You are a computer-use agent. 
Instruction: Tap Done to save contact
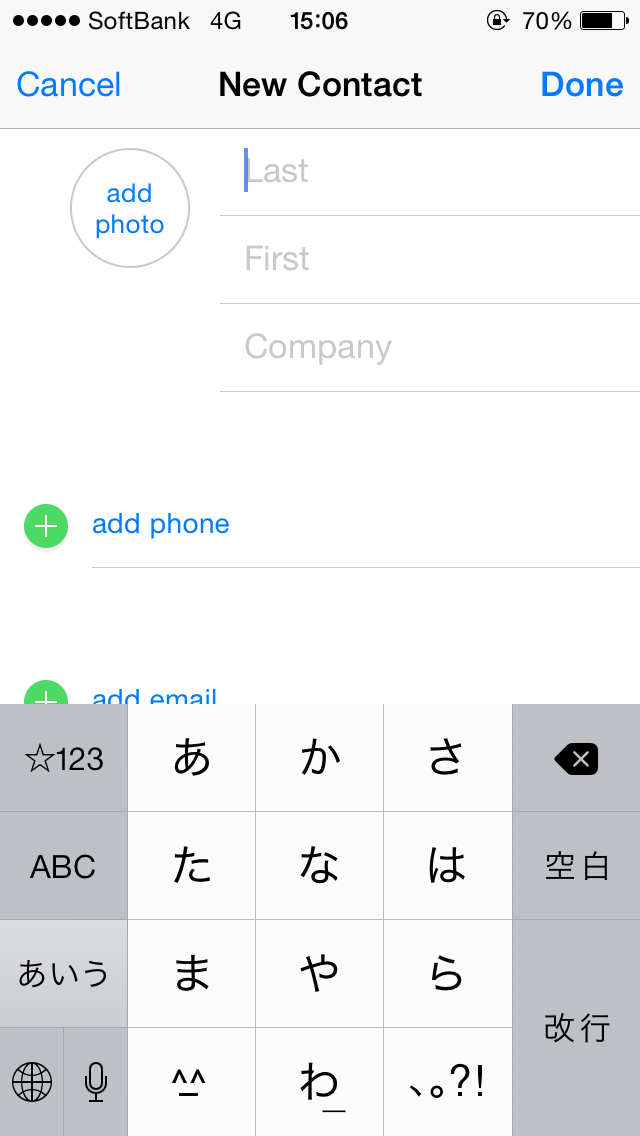pyautogui.click(x=581, y=85)
